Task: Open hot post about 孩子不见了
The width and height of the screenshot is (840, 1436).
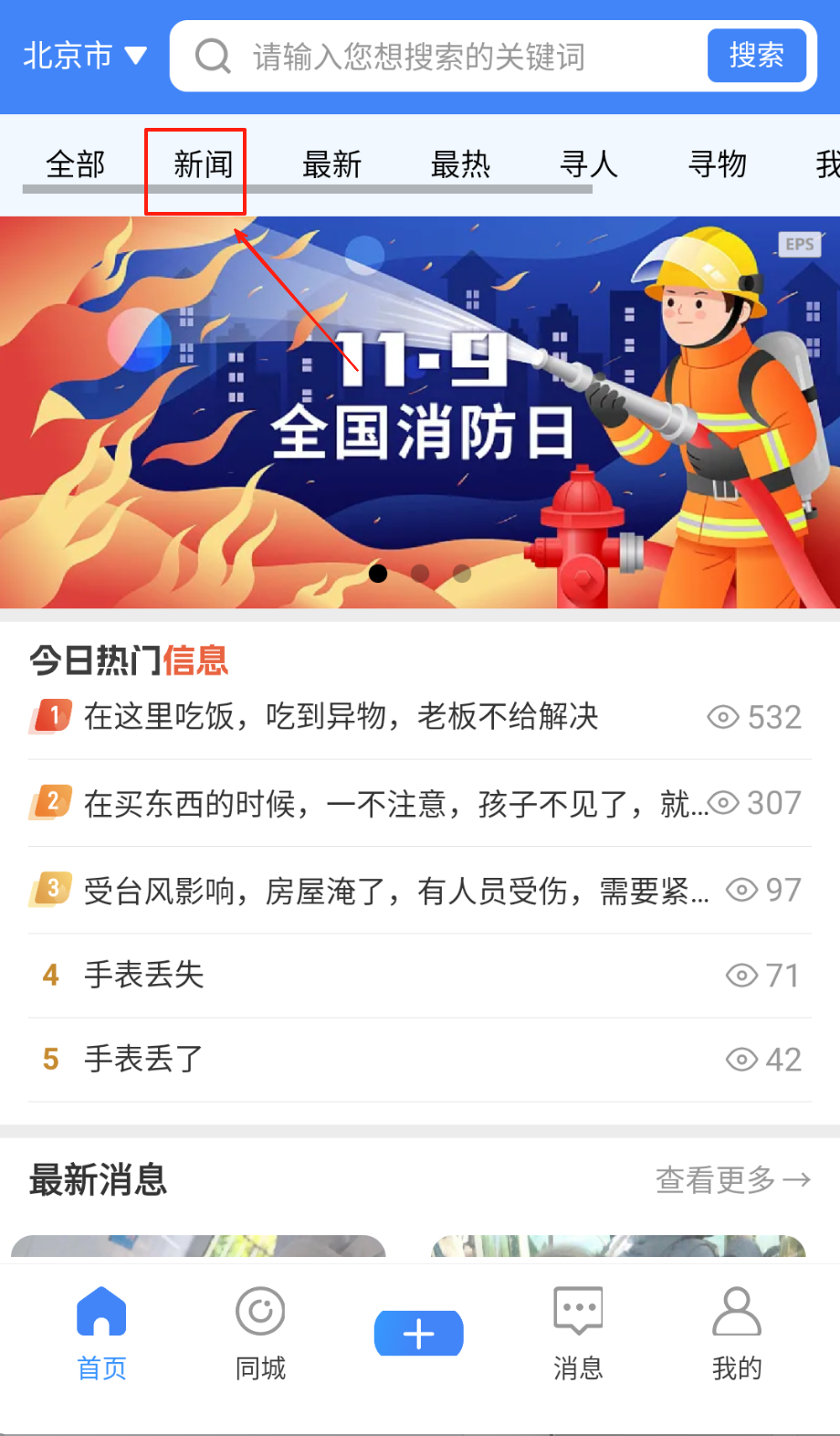Action: coord(393,804)
